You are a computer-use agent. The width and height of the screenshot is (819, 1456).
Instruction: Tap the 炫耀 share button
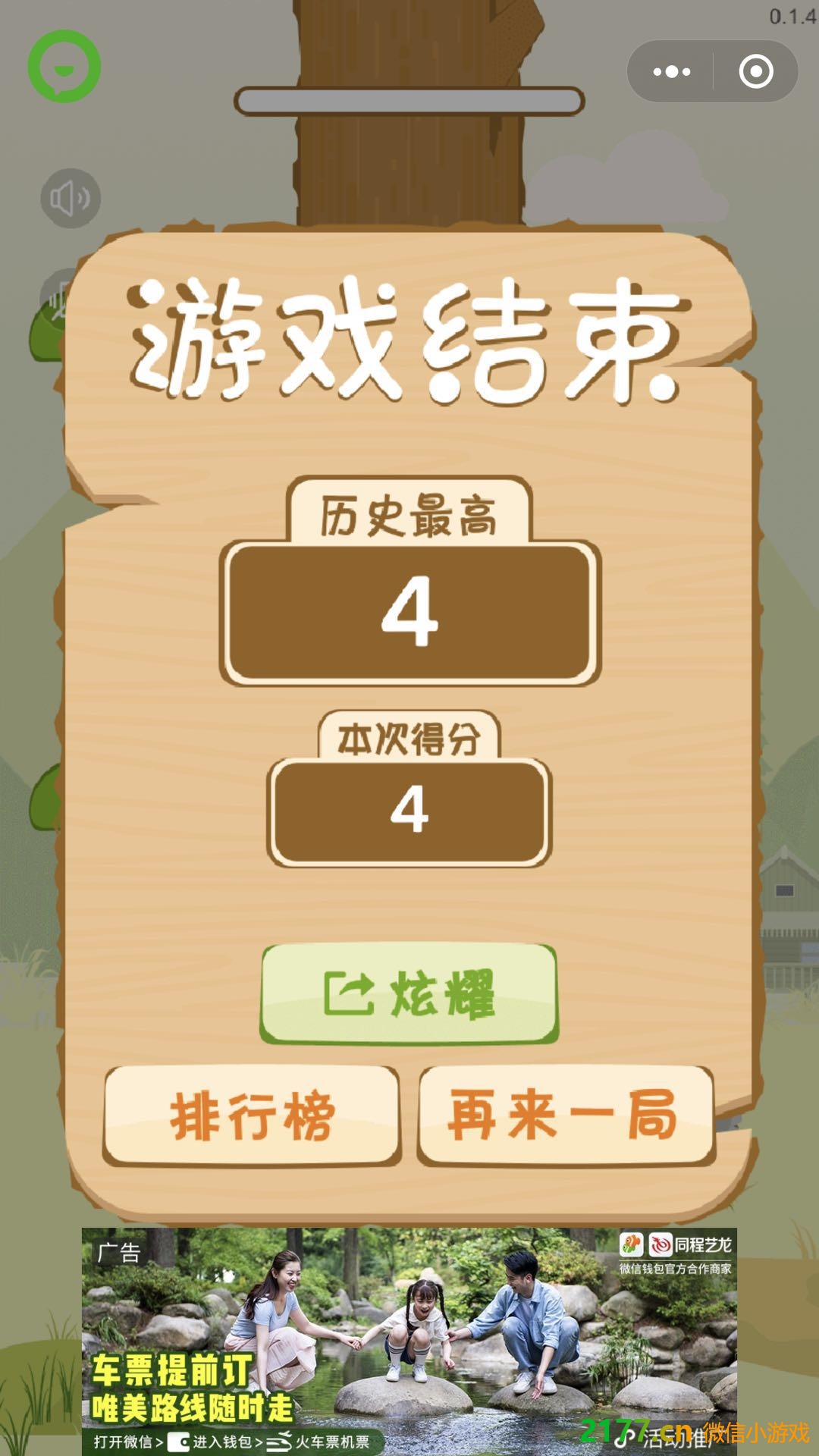click(x=409, y=993)
